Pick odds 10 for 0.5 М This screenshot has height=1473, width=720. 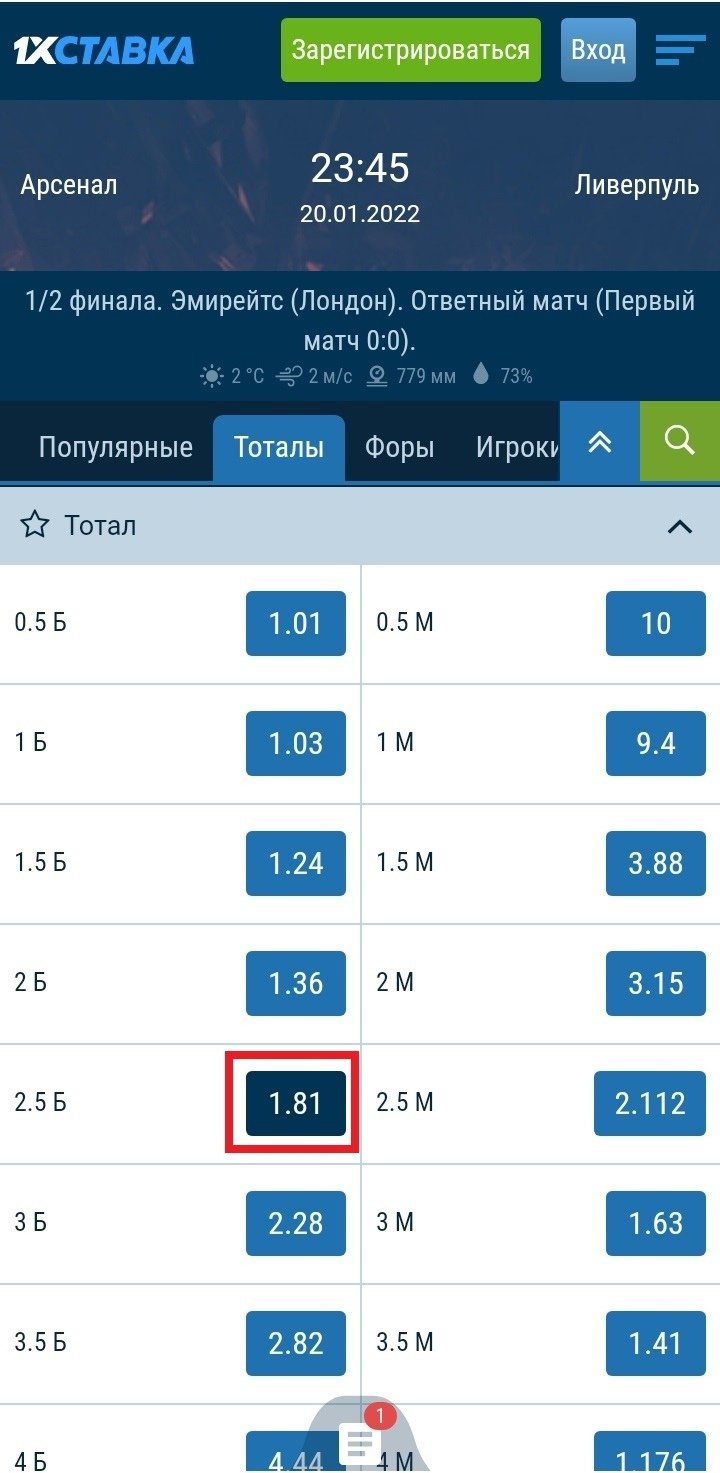[x=655, y=623]
